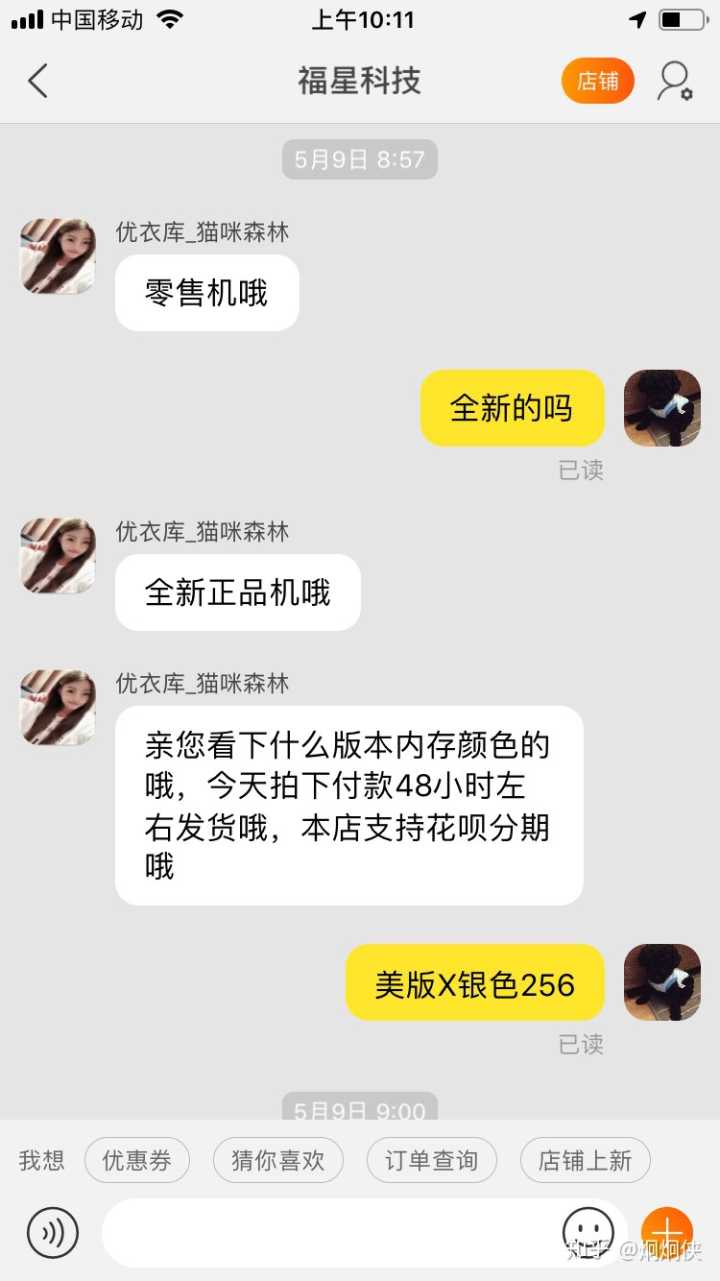This screenshot has height=1281, width=720.
Task: View seller avatar beside 零售机哦 message
Action: pos(59,256)
